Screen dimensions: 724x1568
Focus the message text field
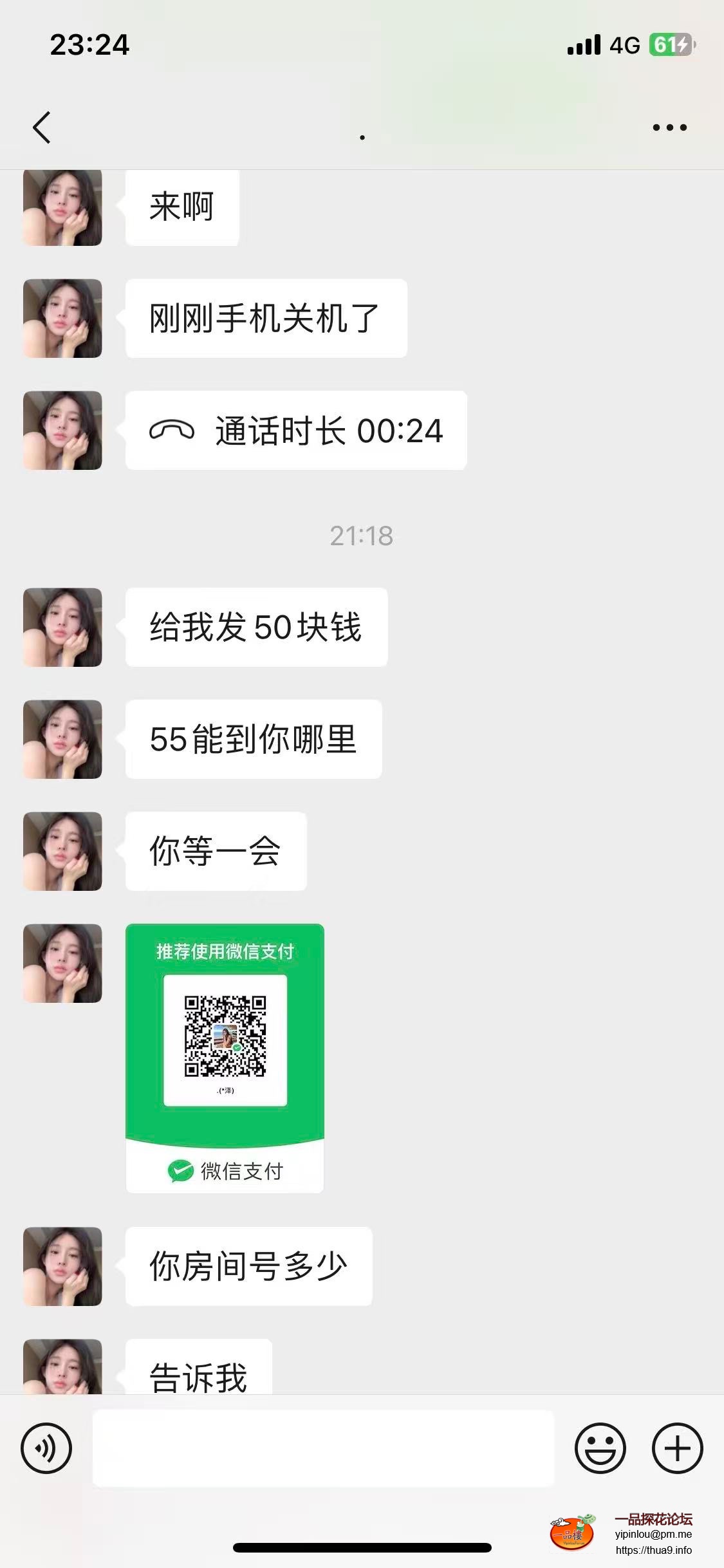pyautogui.click(x=323, y=1448)
